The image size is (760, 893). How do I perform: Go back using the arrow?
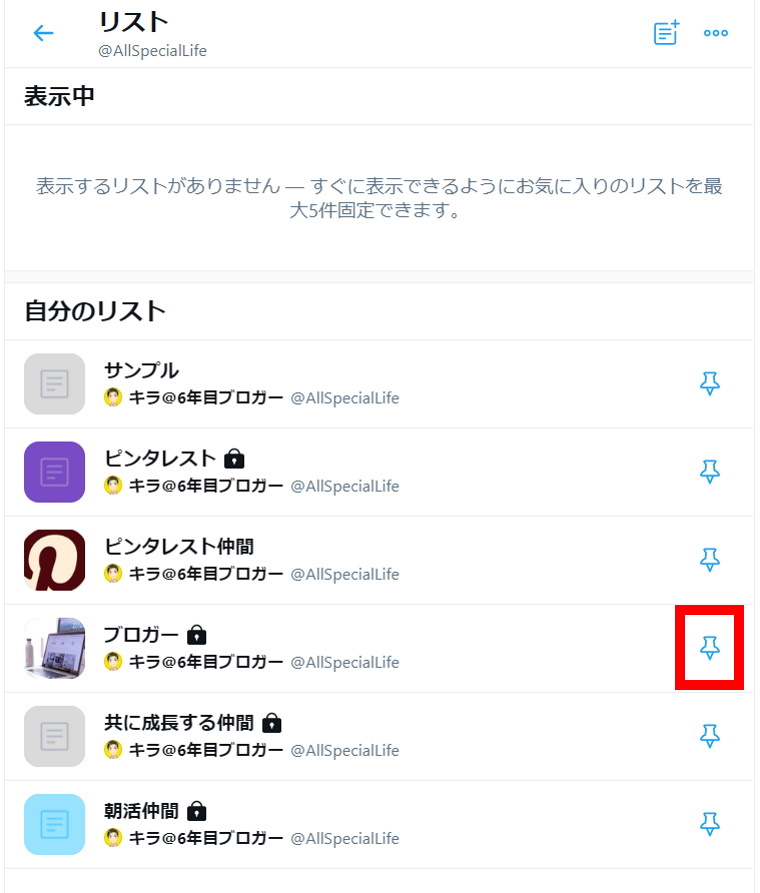(43, 33)
